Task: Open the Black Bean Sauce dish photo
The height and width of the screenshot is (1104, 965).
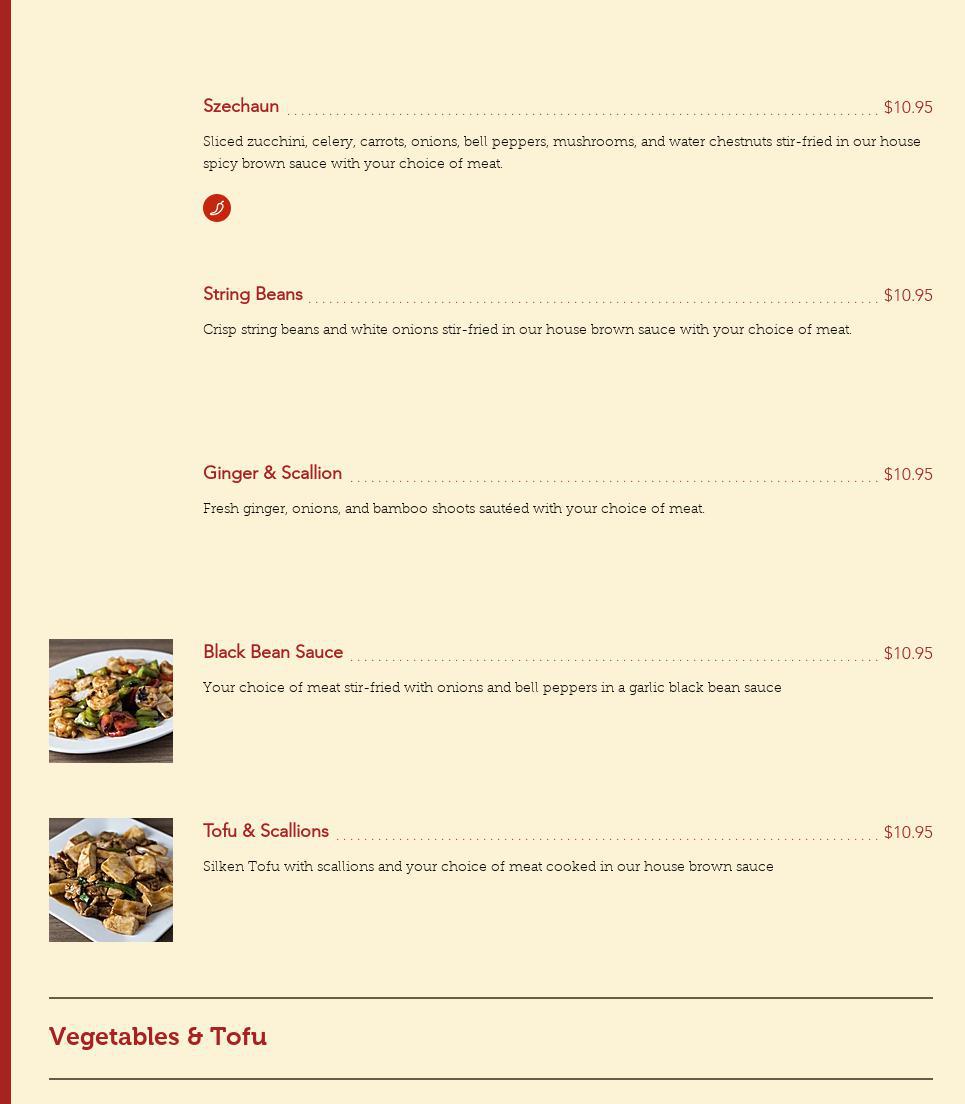Action: 111,701
